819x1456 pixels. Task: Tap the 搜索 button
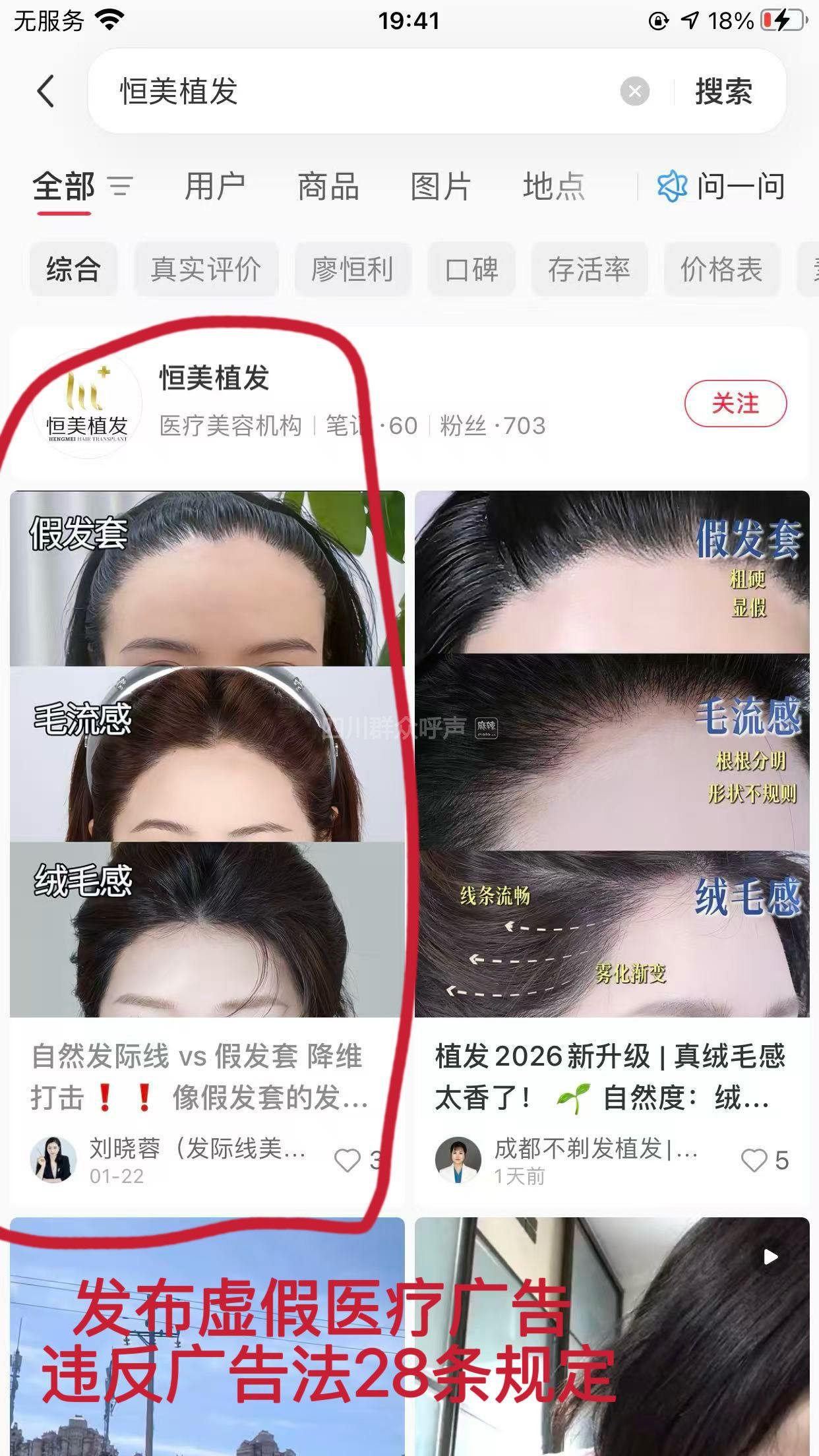click(x=723, y=91)
